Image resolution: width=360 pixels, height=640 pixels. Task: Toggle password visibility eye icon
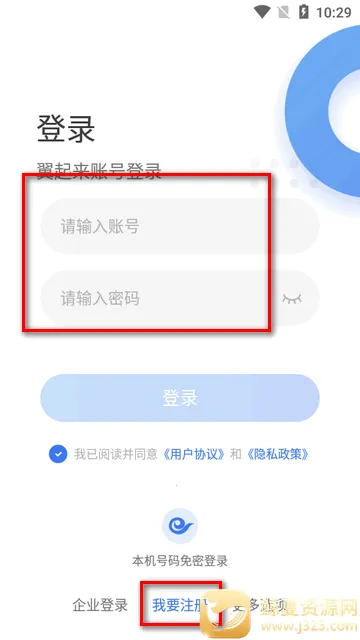click(x=292, y=298)
